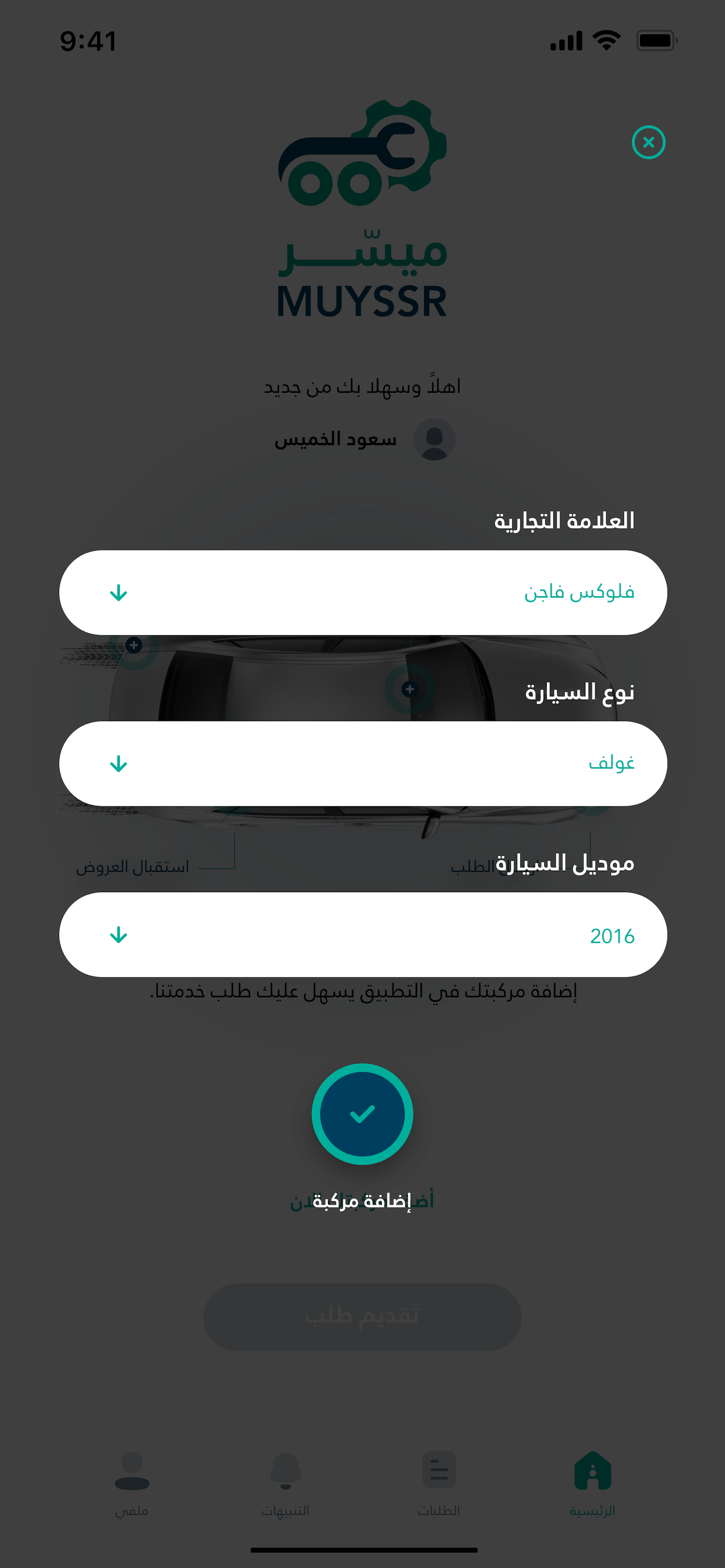Confirm adding the vehicle with the checkmark button

point(362,1113)
